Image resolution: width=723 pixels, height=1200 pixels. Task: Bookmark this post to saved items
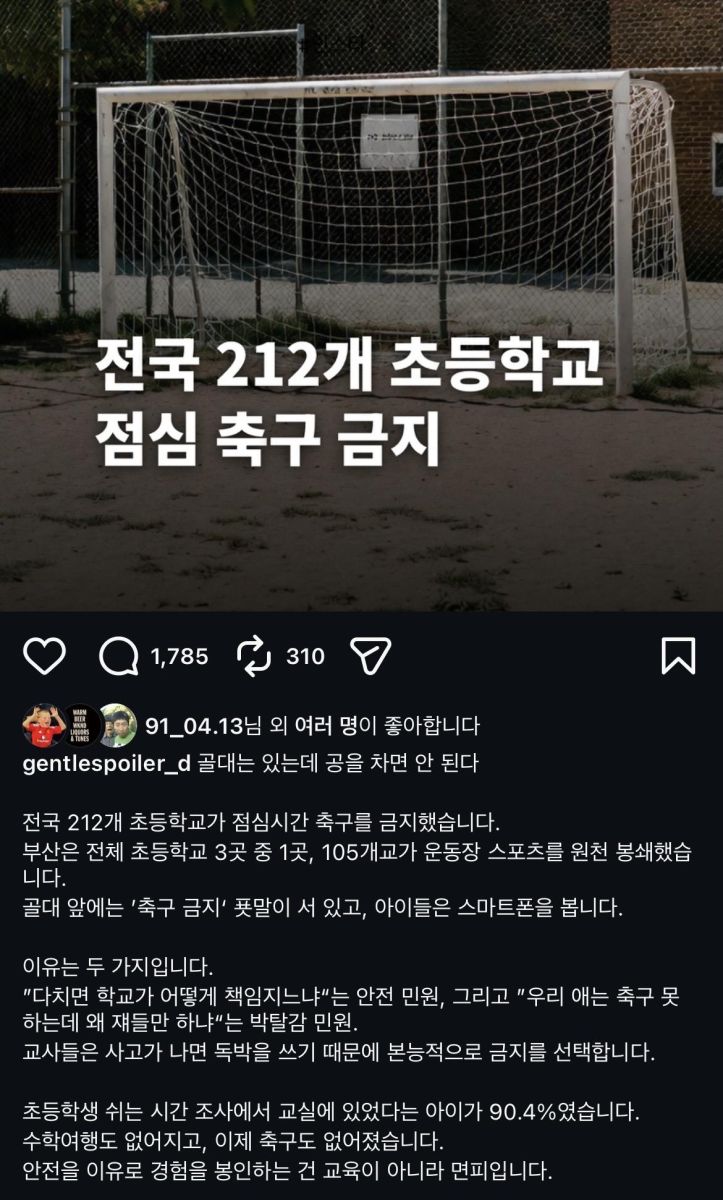[x=678, y=656]
